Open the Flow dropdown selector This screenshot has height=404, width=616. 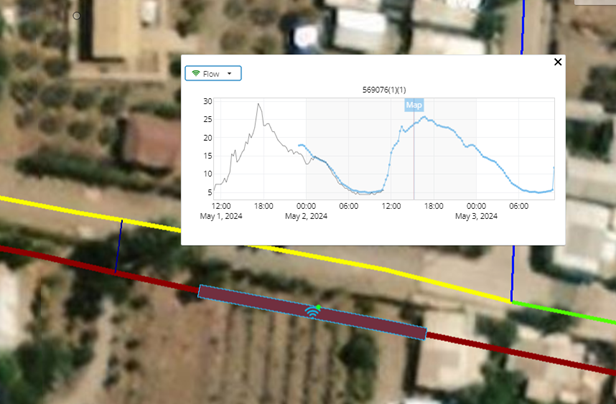click(x=213, y=73)
